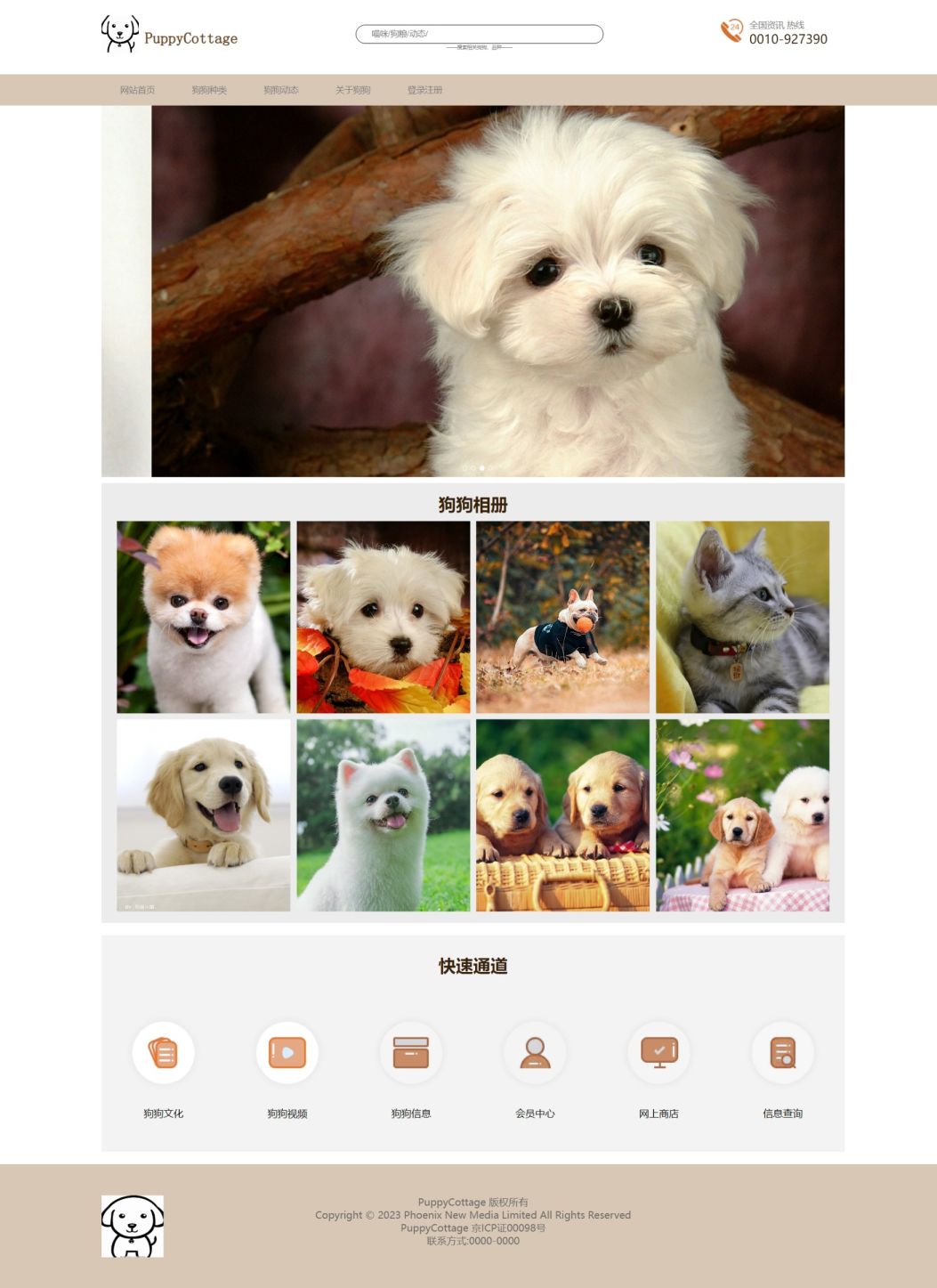Open the photo of two puppies in a basket
Screen dimensions: 937x1288
coord(562,815)
